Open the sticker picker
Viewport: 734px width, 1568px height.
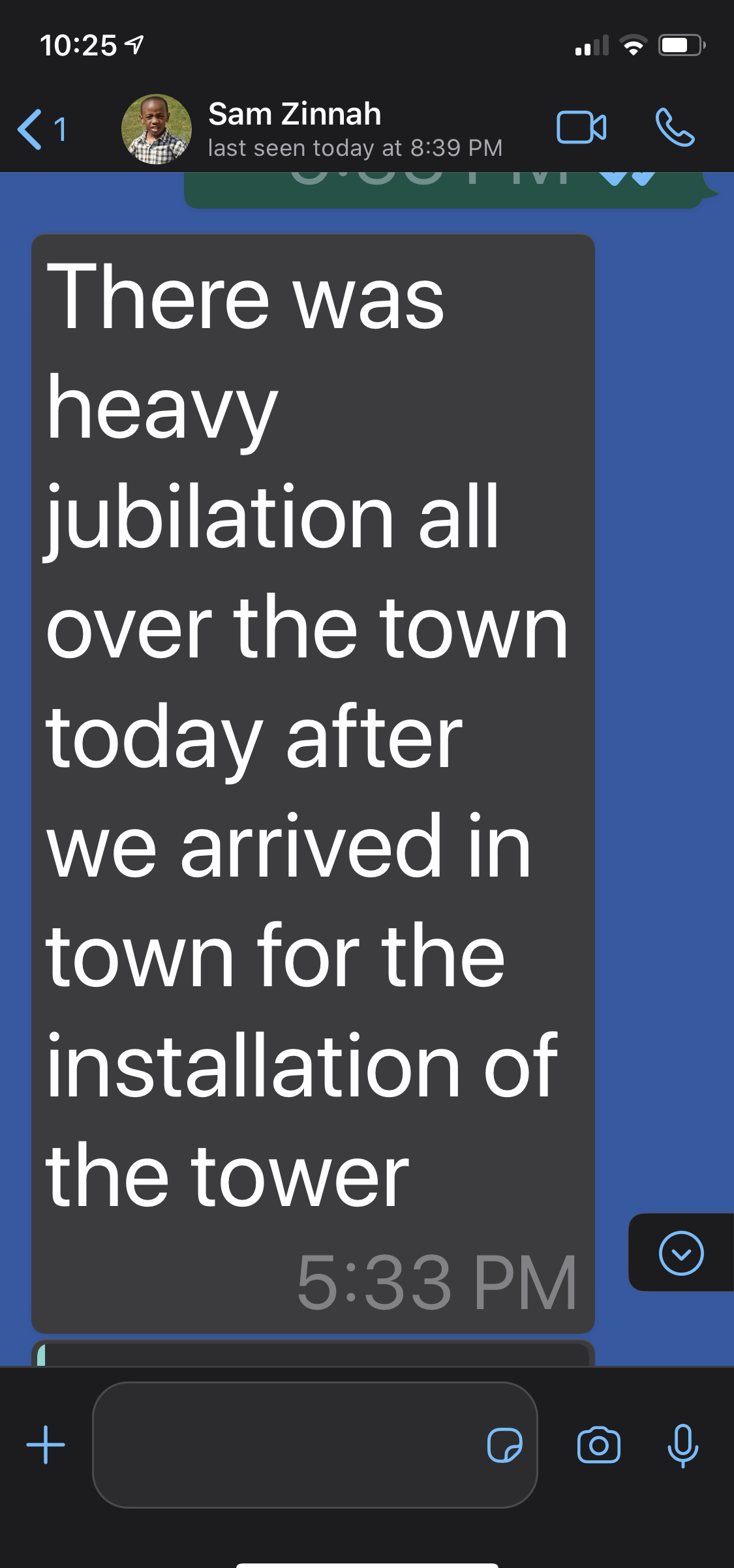(504, 1445)
